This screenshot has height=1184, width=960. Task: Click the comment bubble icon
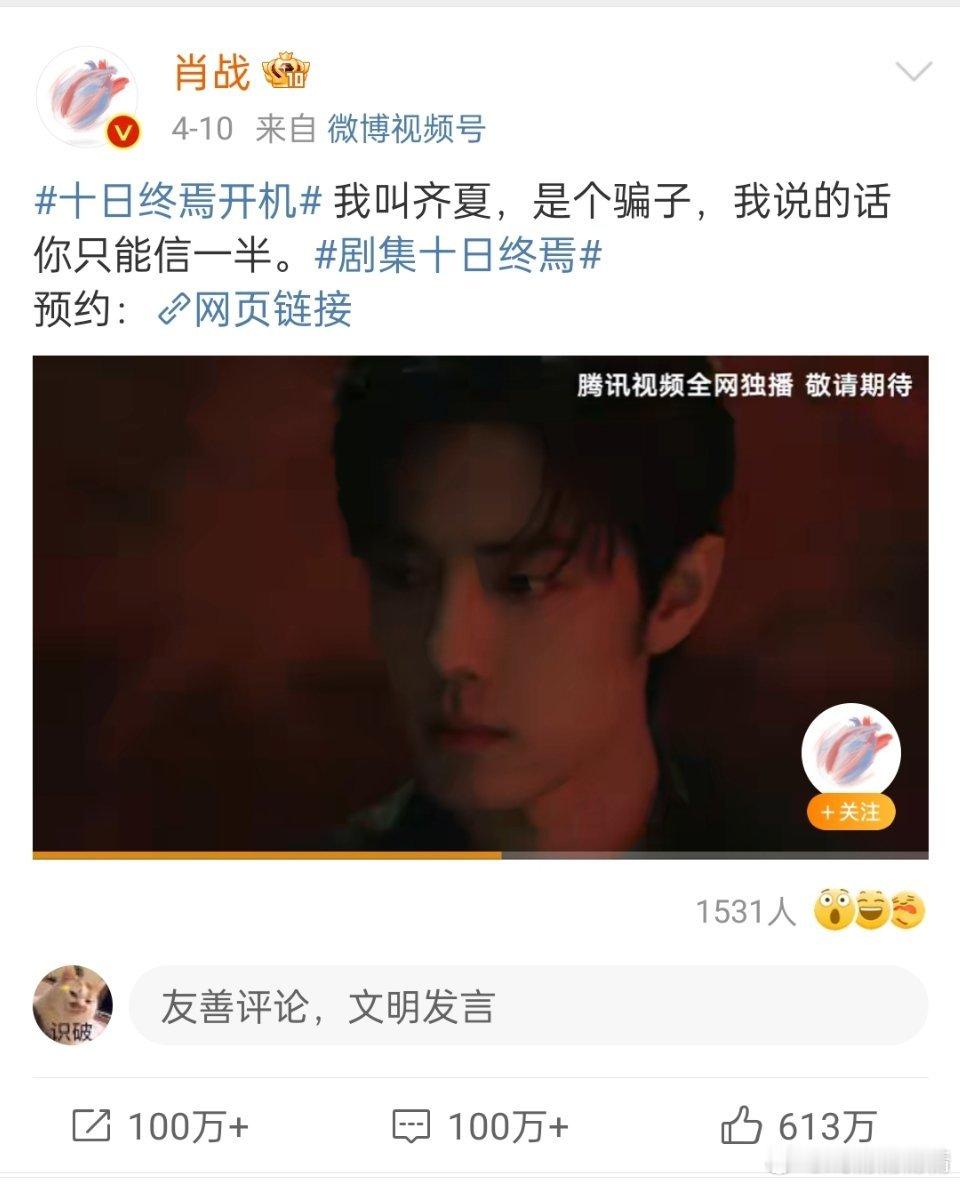(414, 1125)
